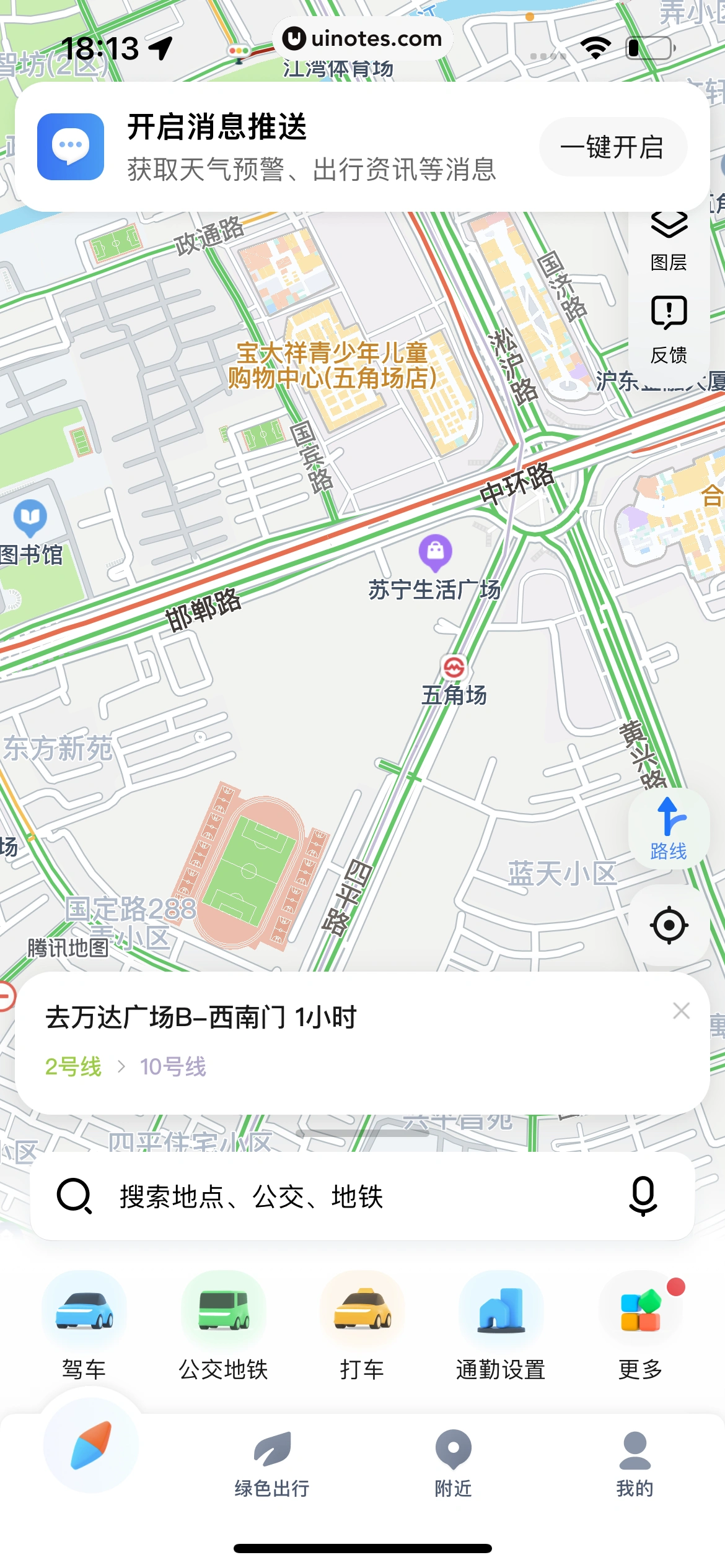Tap 一键开启 to enable message push
This screenshot has width=725, height=1568.
tap(612, 147)
